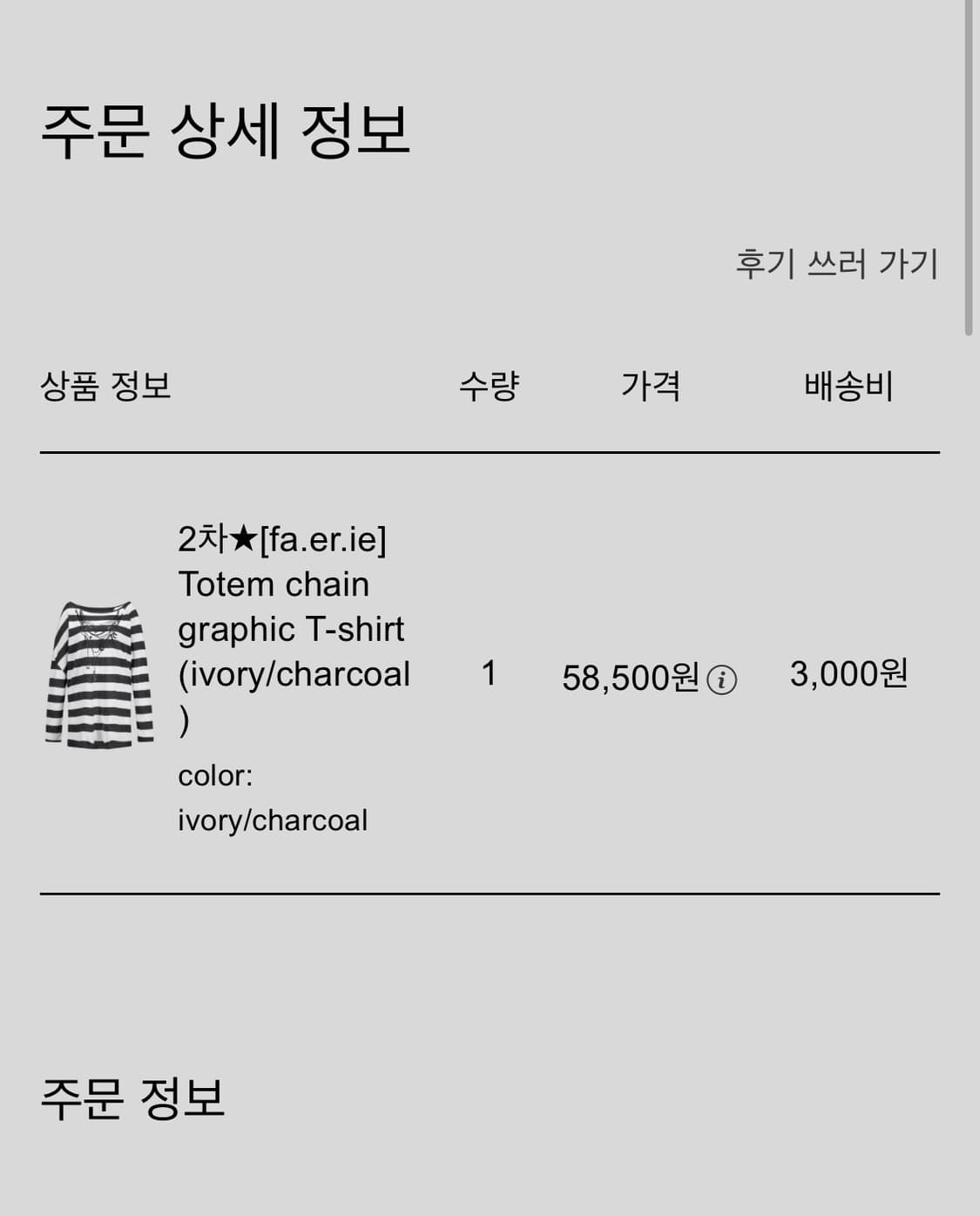Click the horizontal divider under the headers
Viewport: 980px width, 1216px height.
tap(490, 452)
